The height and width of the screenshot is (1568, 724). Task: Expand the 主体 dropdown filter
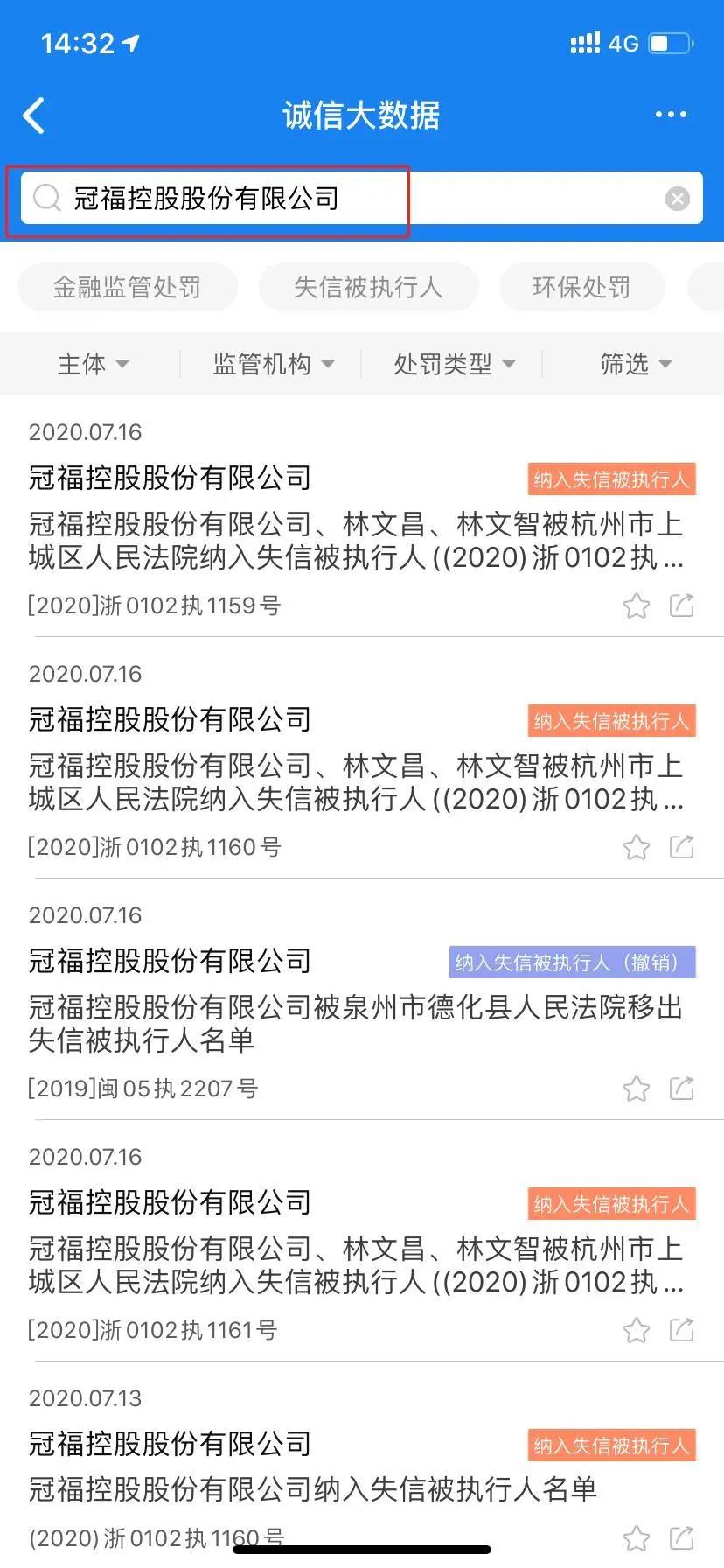point(93,364)
